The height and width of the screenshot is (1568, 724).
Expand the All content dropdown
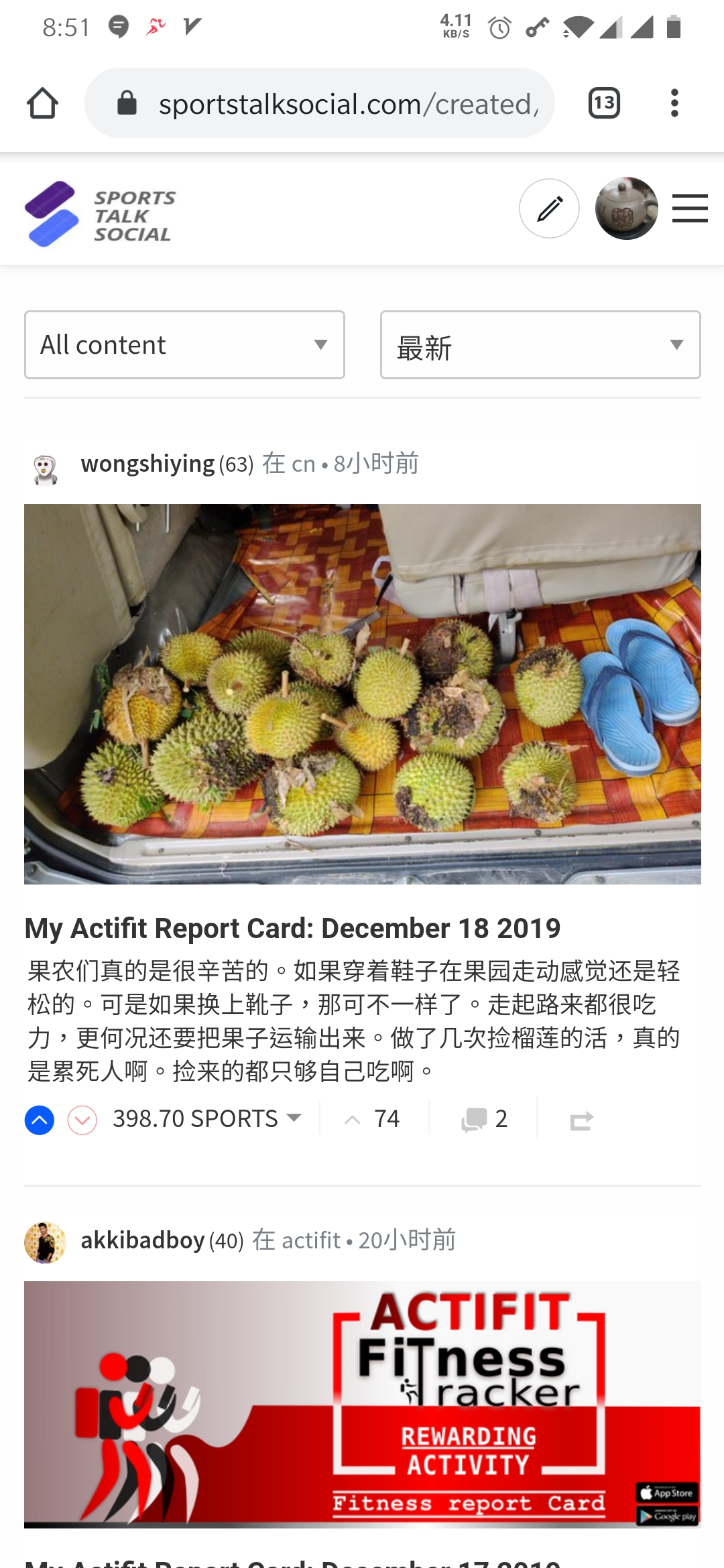184,345
